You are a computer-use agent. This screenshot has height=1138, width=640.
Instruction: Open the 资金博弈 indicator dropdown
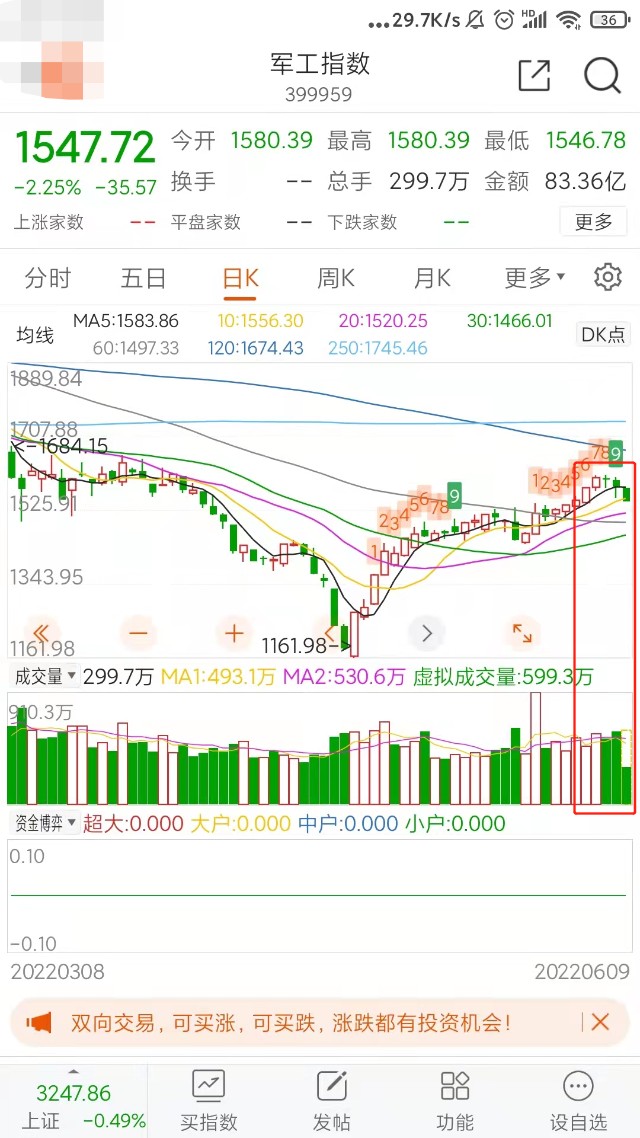click(44, 824)
